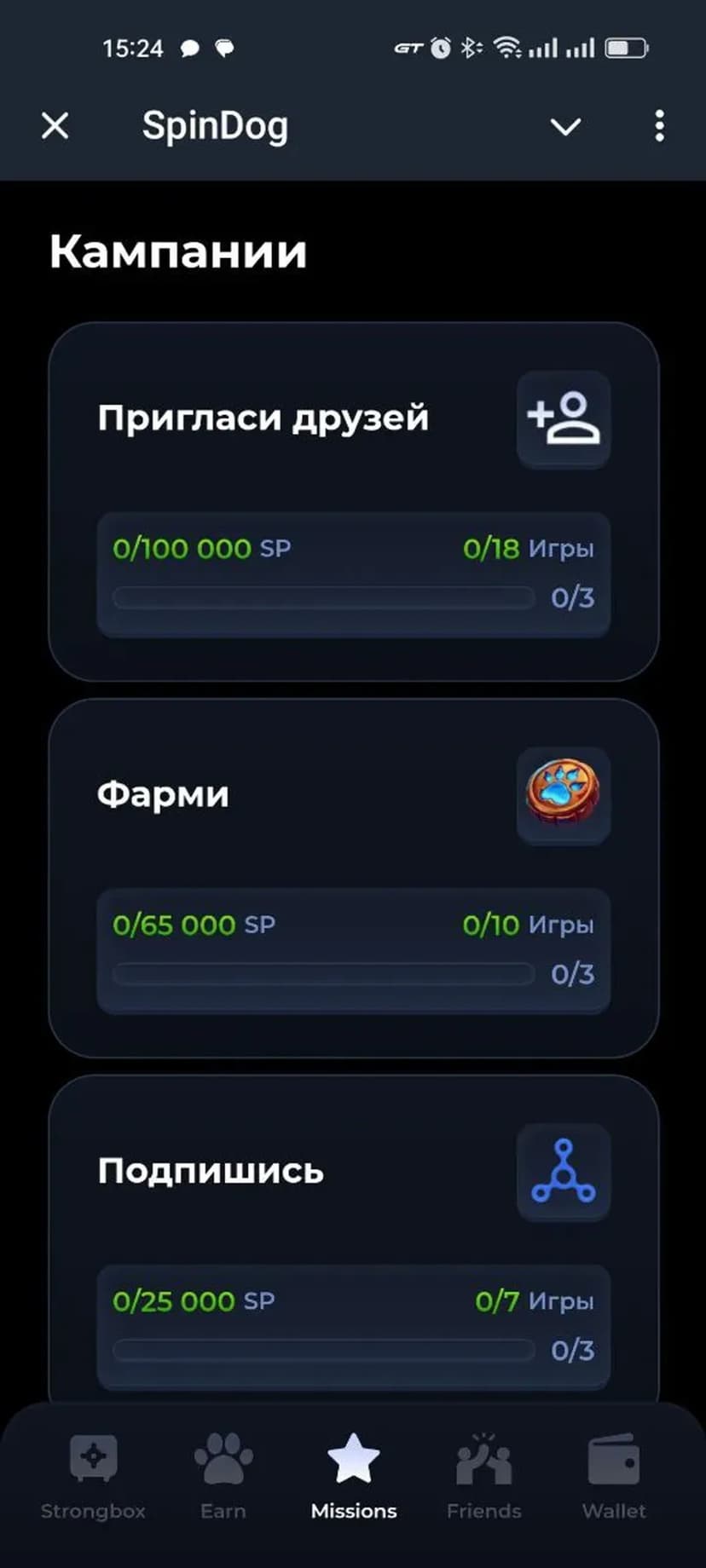Open the Пригласи друзей campaign card

pos(353,501)
